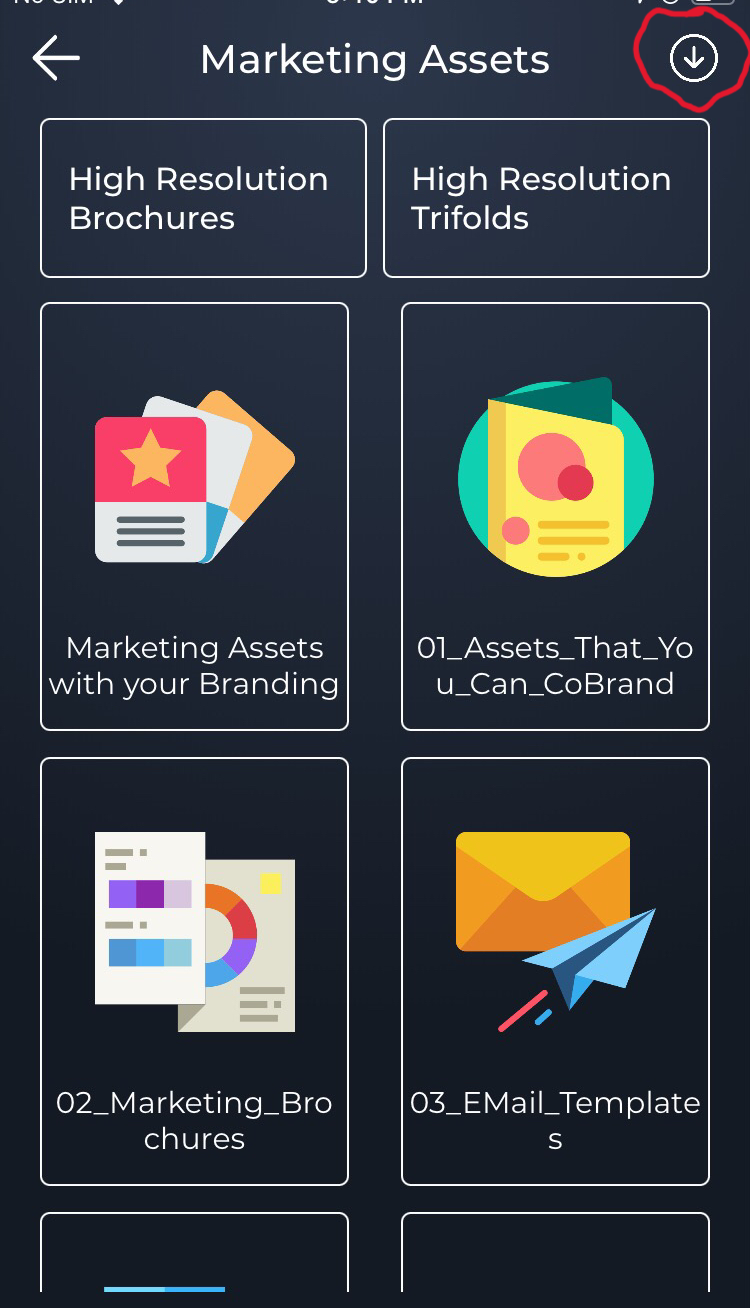The height and width of the screenshot is (1308, 750).
Task: Open the 02_Marketing_Brochures folder
Action: click(194, 971)
